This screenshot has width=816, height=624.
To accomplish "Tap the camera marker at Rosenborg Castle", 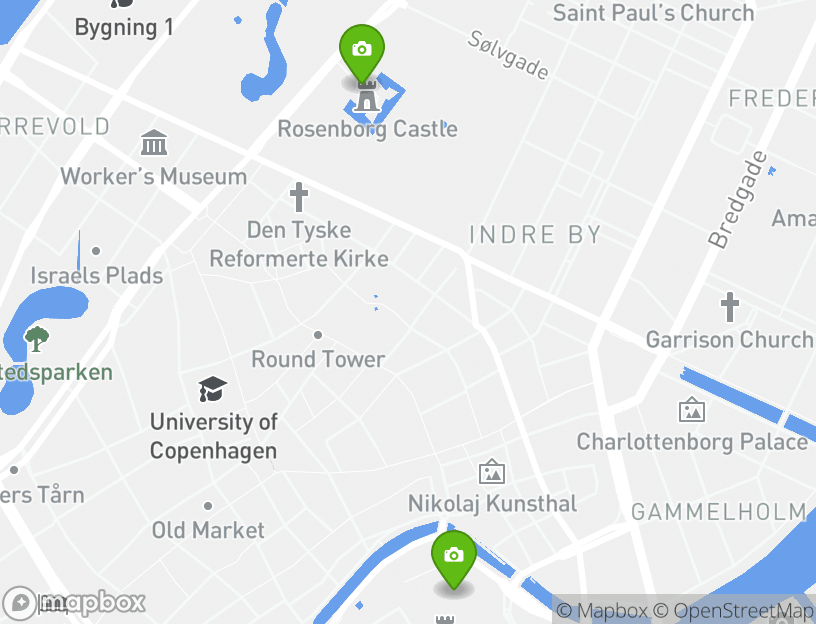I will click(362, 50).
